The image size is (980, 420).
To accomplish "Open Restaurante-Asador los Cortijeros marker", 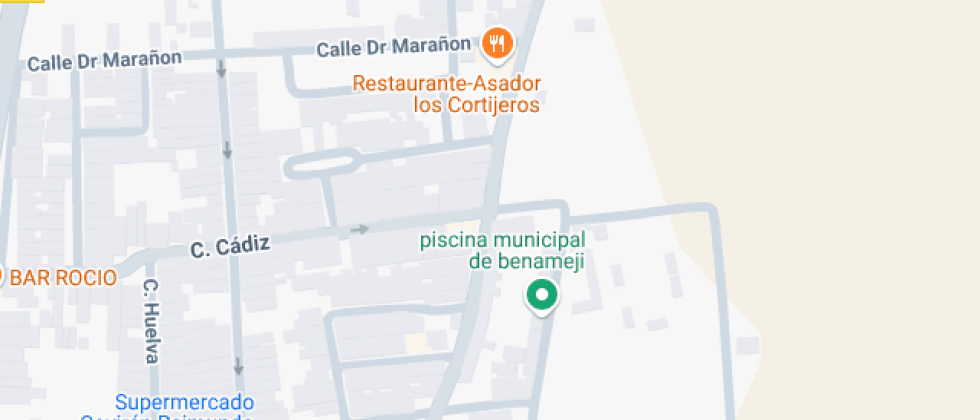I will 497,44.
